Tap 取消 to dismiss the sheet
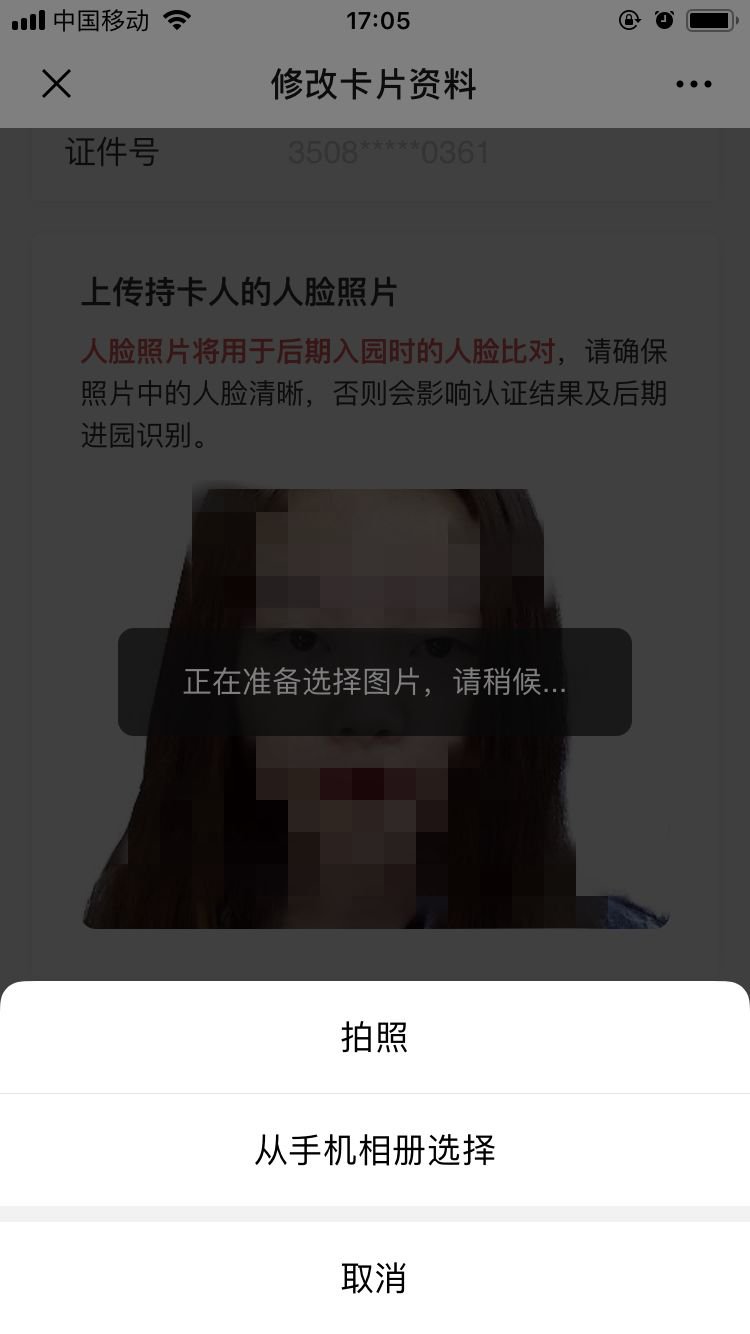The height and width of the screenshot is (1334, 750). tap(375, 1278)
